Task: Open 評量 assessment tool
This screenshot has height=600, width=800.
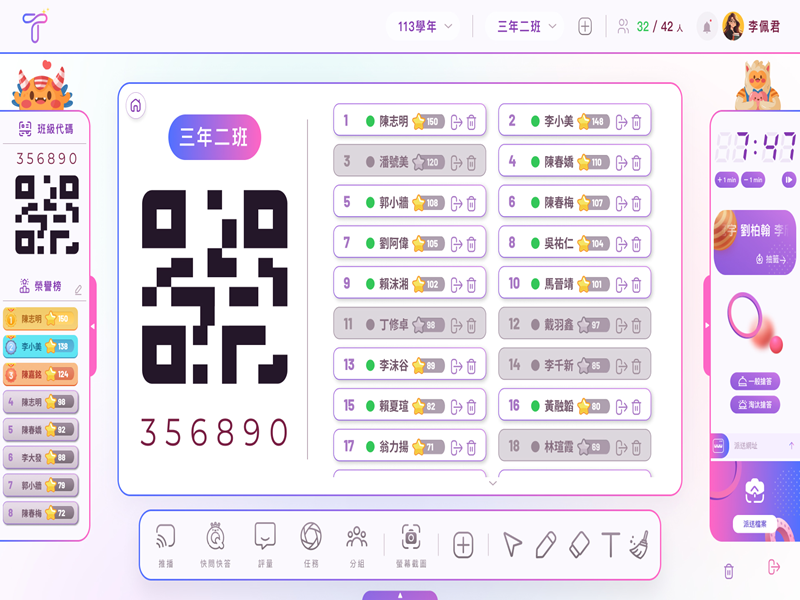Action: click(x=265, y=545)
